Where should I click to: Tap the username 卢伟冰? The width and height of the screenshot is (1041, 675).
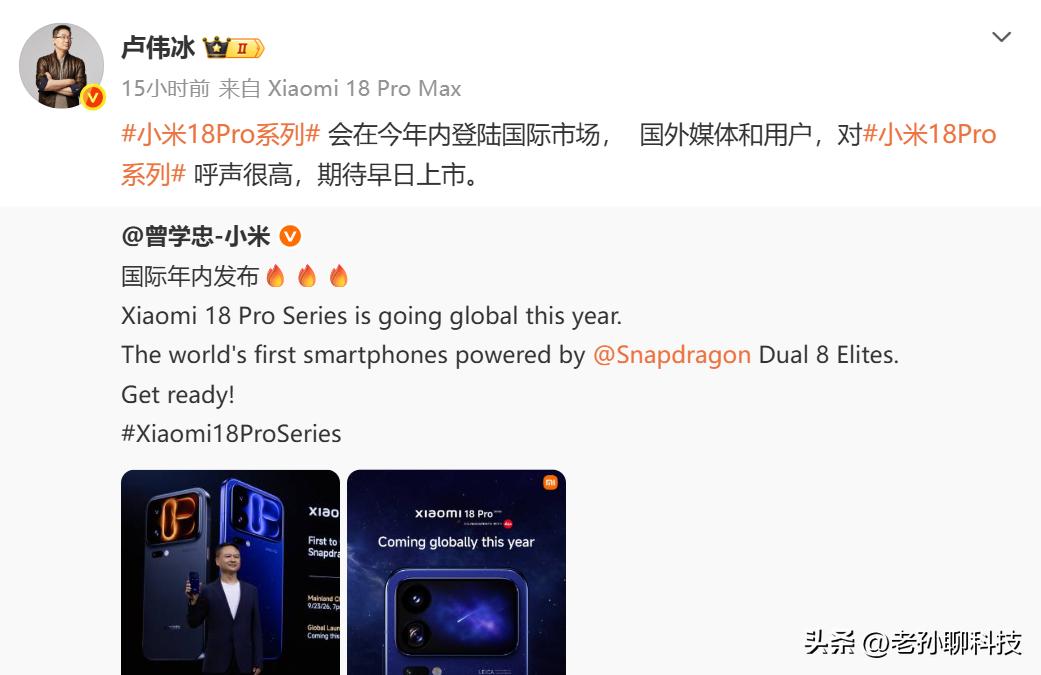tap(158, 48)
